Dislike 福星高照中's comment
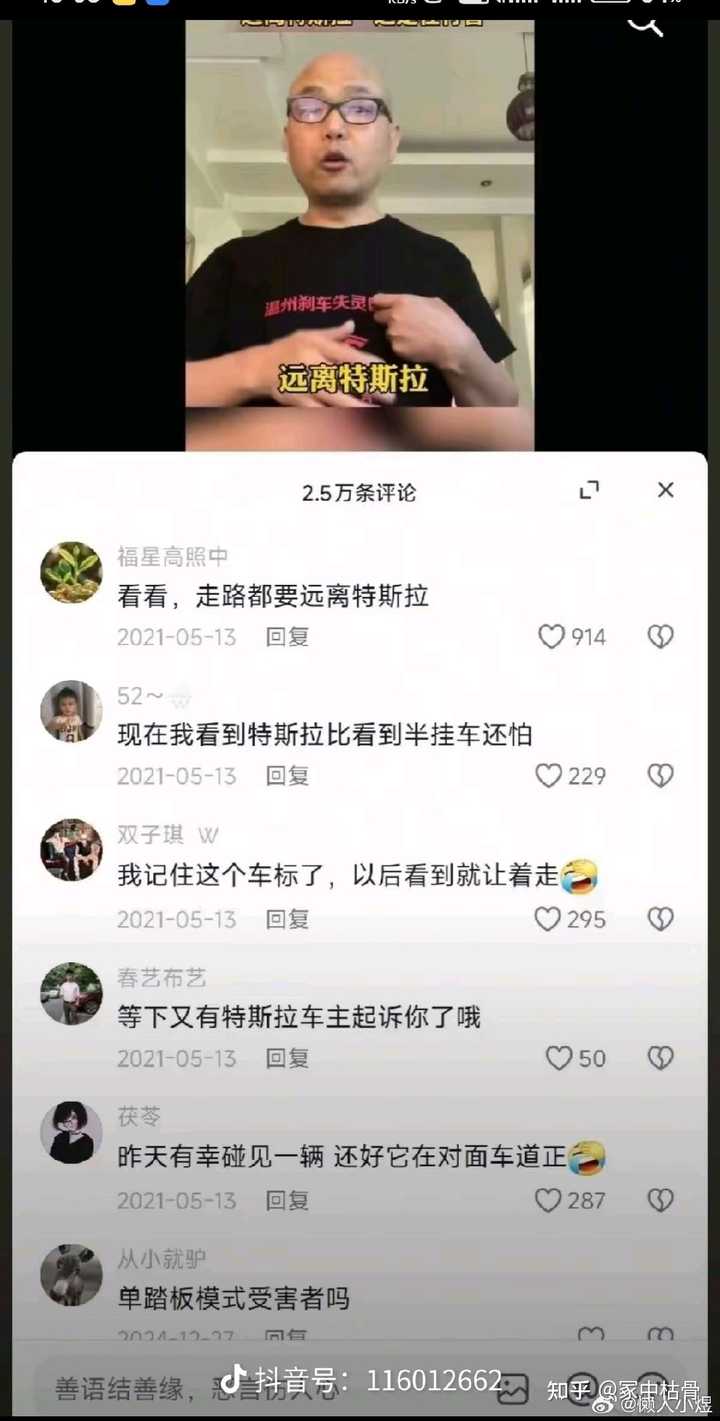 coord(660,637)
